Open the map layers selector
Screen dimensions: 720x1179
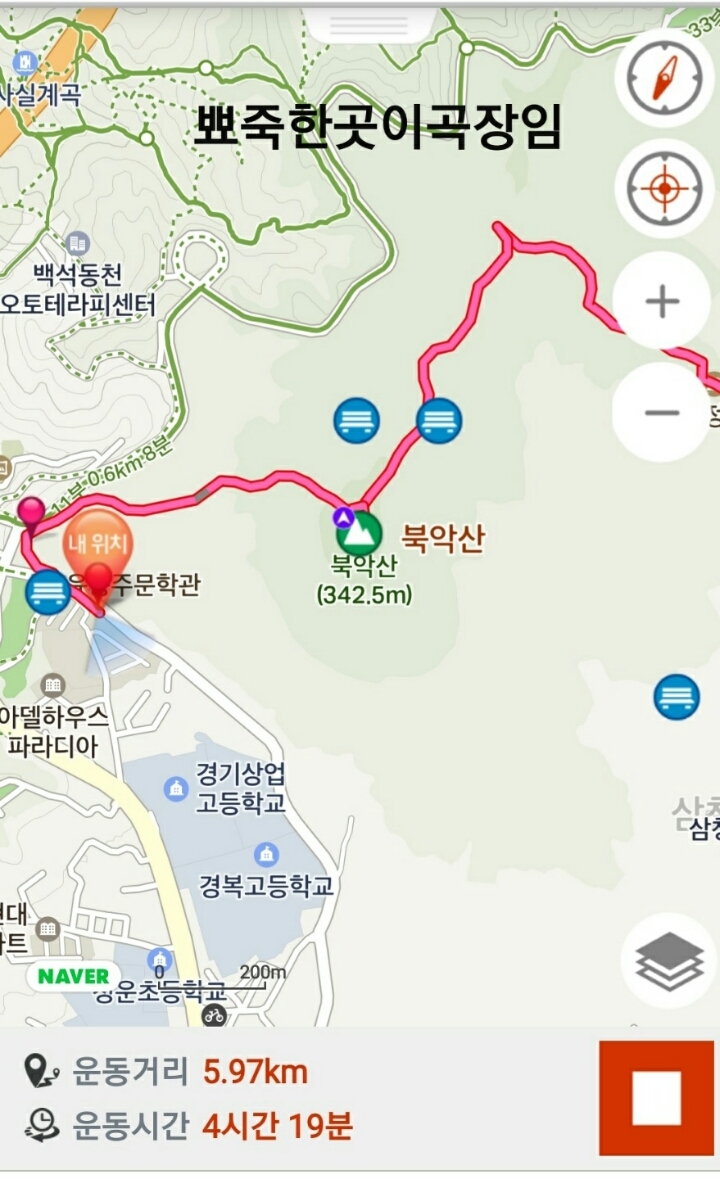(x=669, y=961)
